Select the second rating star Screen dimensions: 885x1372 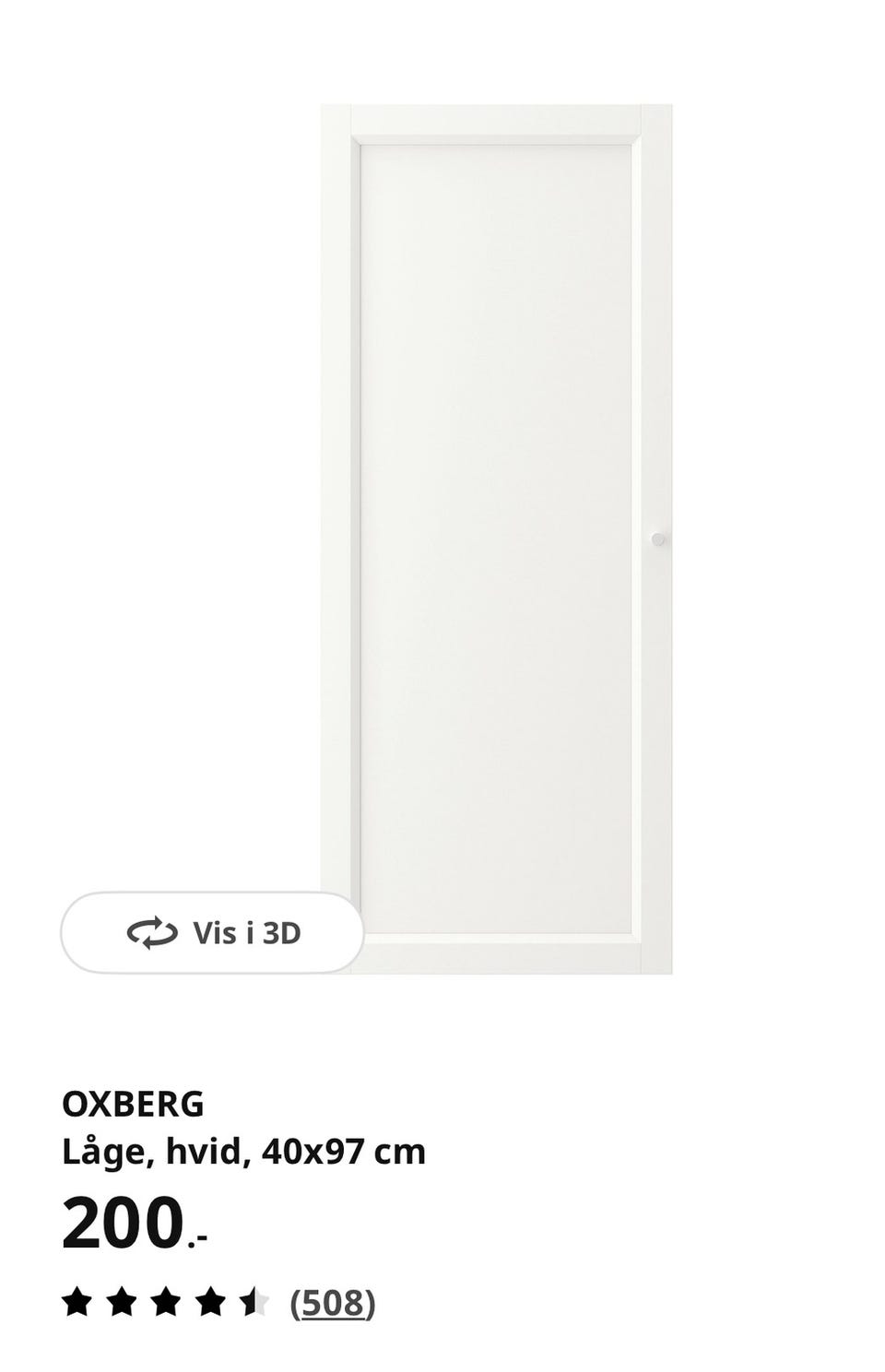(x=120, y=1303)
